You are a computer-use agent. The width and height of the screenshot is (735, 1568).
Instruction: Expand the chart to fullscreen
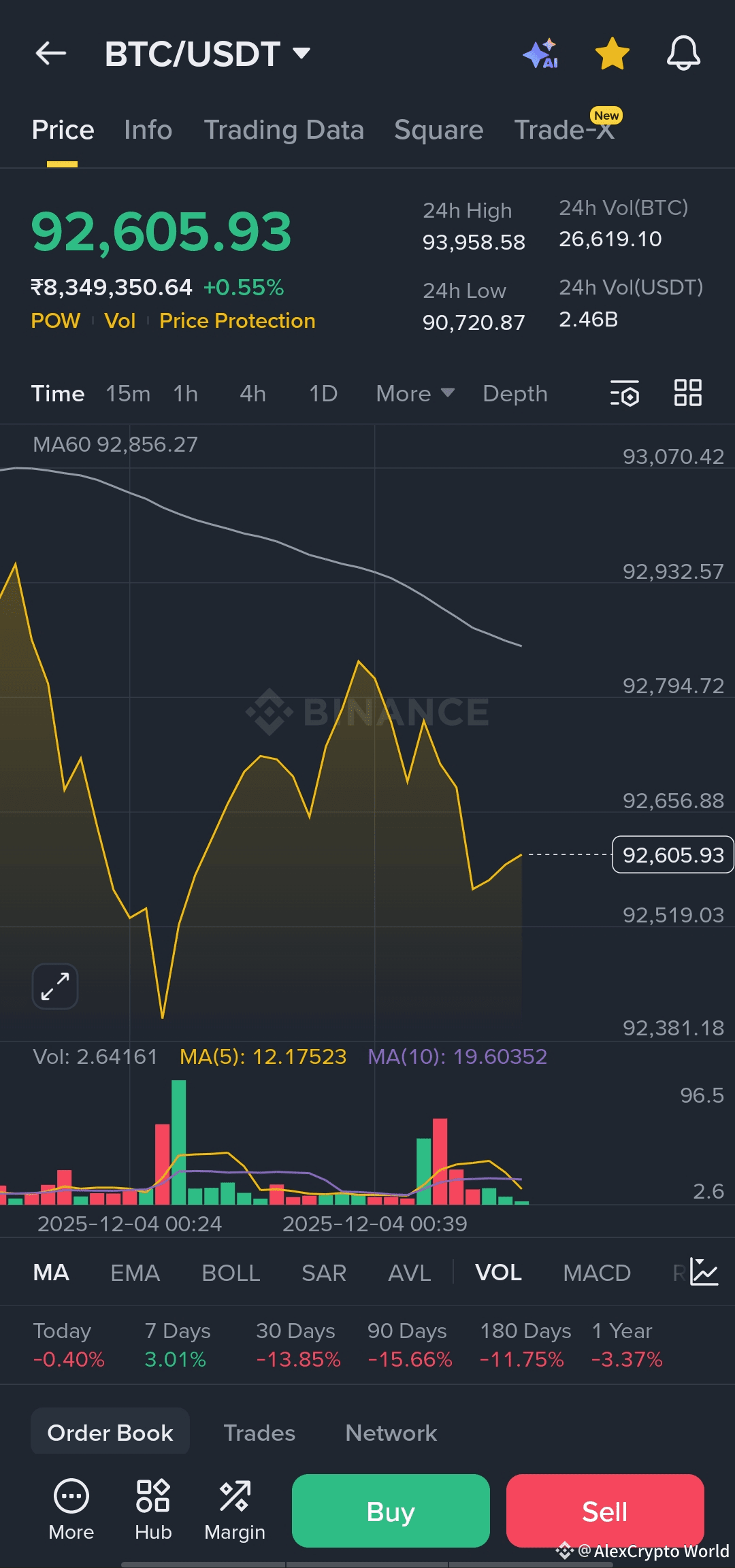point(55,986)
